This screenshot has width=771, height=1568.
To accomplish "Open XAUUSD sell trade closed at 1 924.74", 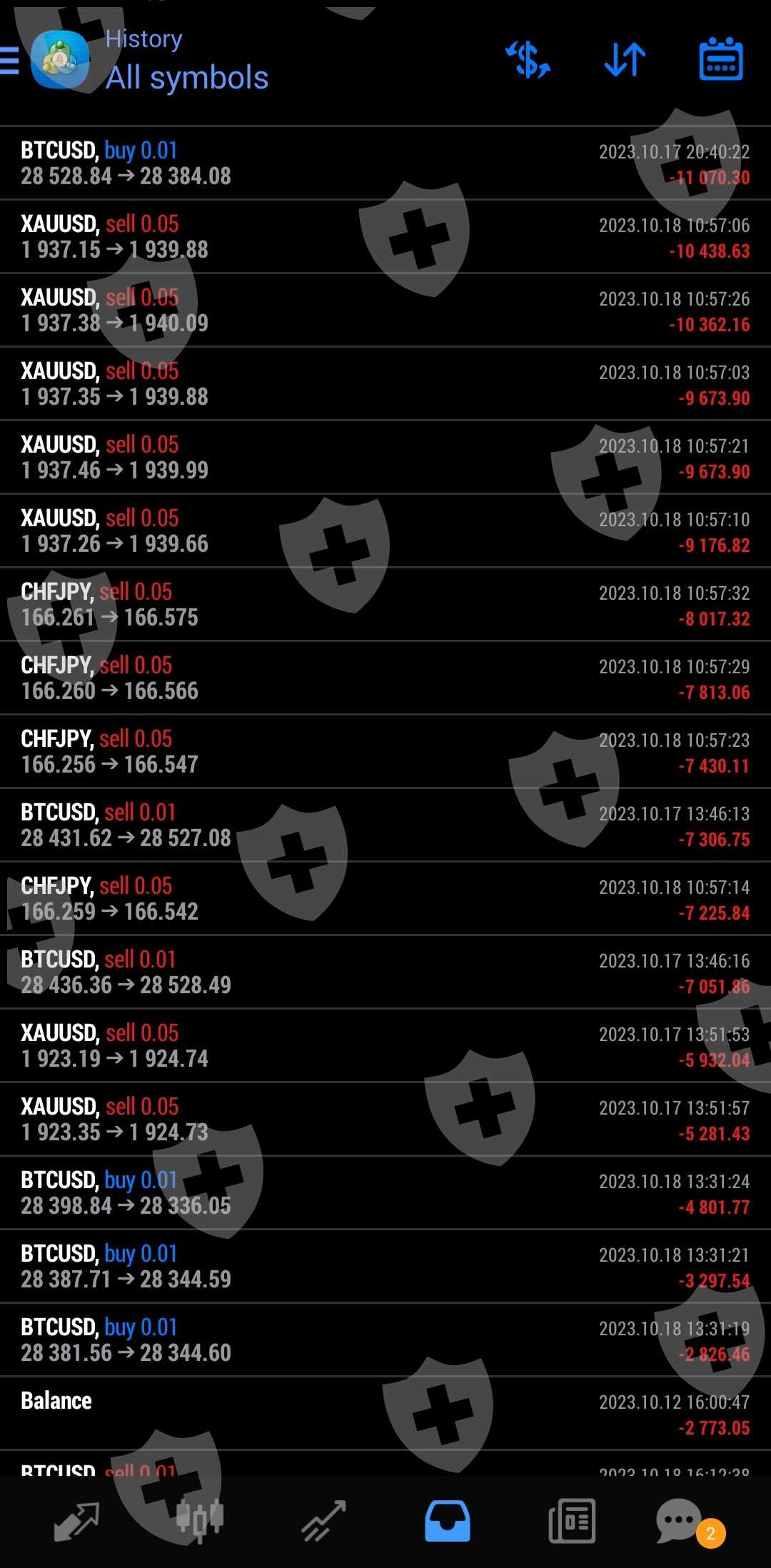I will (385, 1046).
